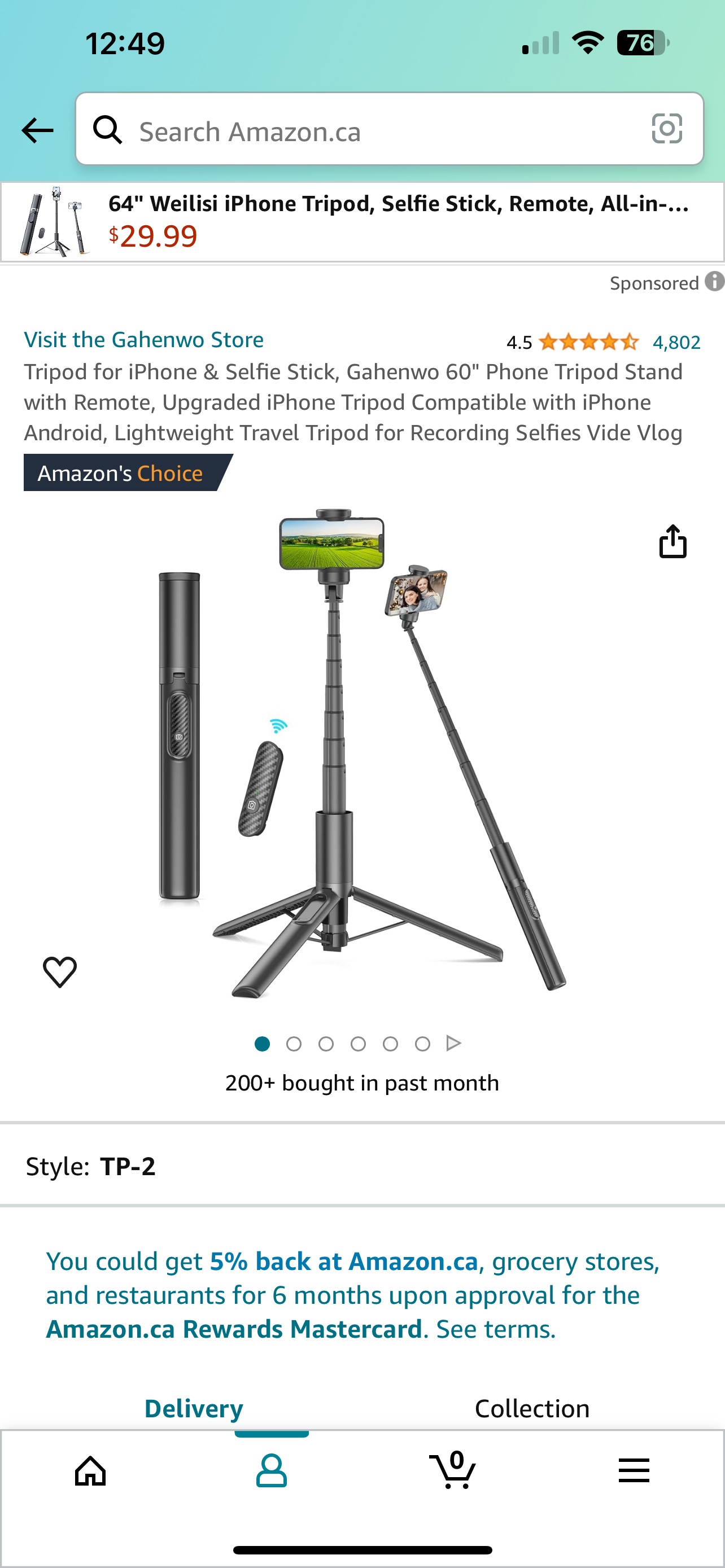View sponsored ad info
The width and height of the screenshot is (725, 1568).
pyautogui.click(x=714, y=282)
